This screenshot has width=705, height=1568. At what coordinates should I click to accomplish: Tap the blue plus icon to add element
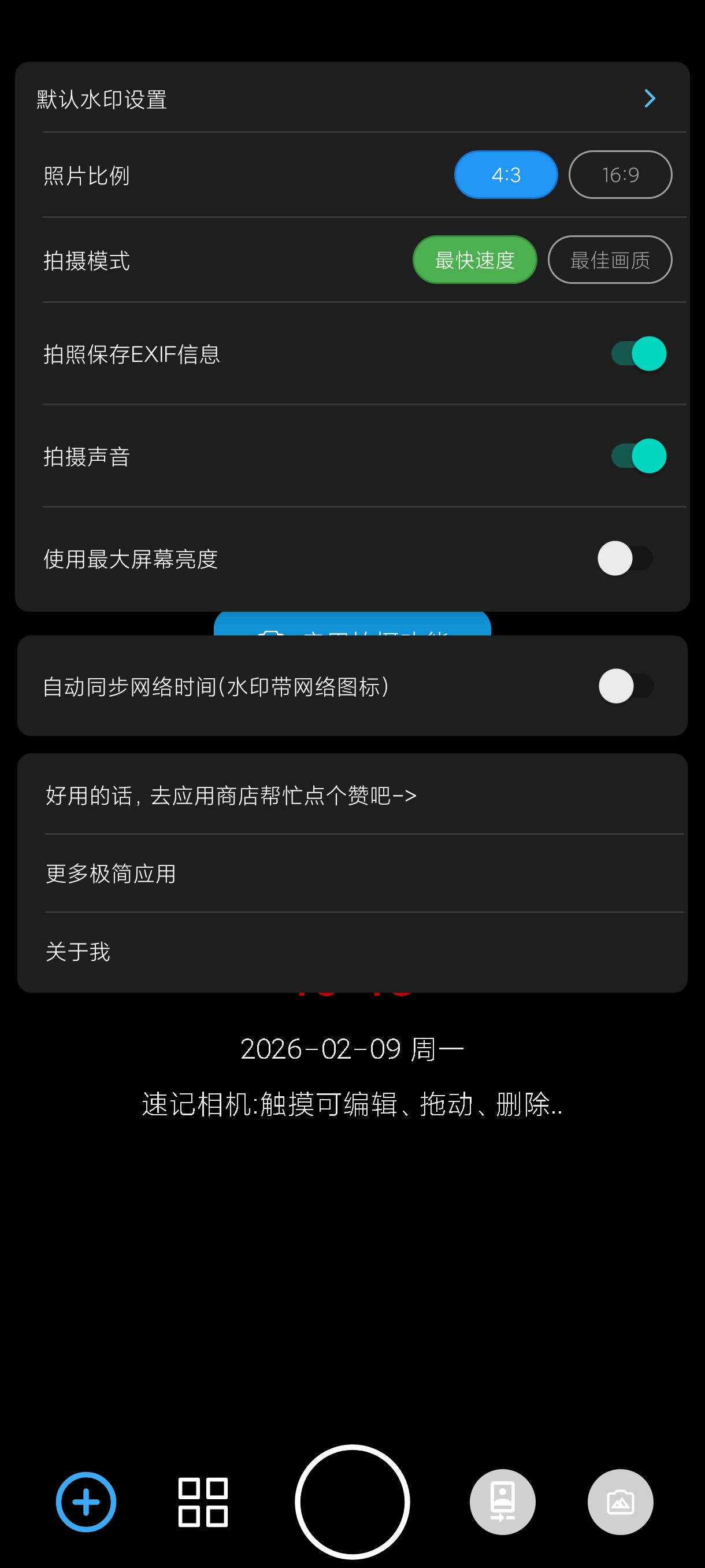[x=85, y=1501]
